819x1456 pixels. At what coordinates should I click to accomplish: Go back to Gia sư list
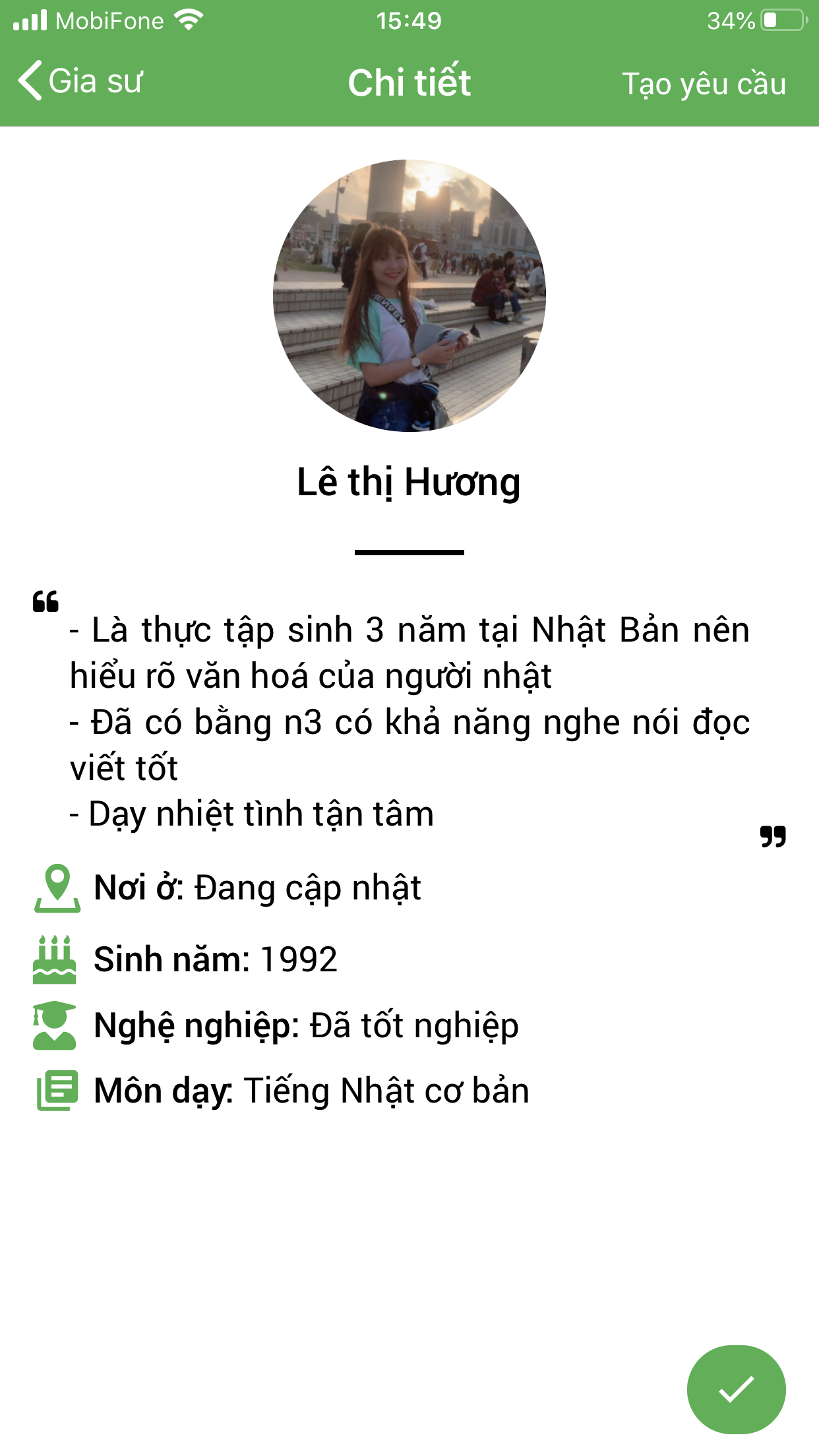pyautogui.click(x=80, y=82)
